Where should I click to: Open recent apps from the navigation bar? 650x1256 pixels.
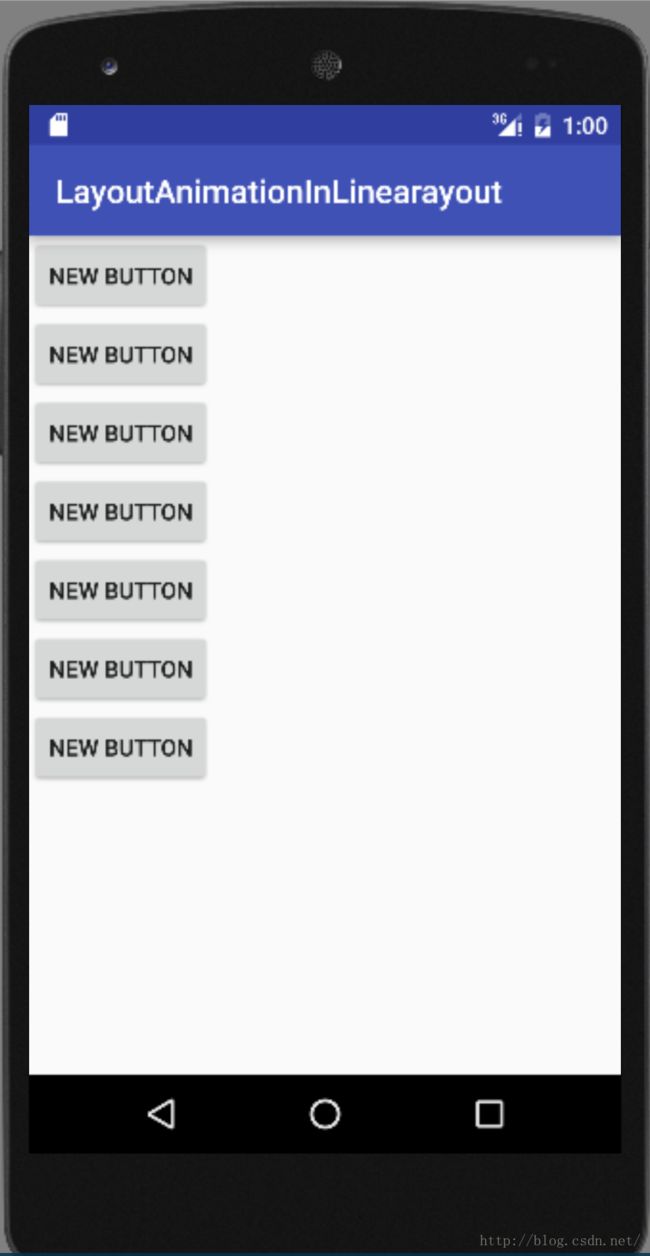tap(489, 1114)
